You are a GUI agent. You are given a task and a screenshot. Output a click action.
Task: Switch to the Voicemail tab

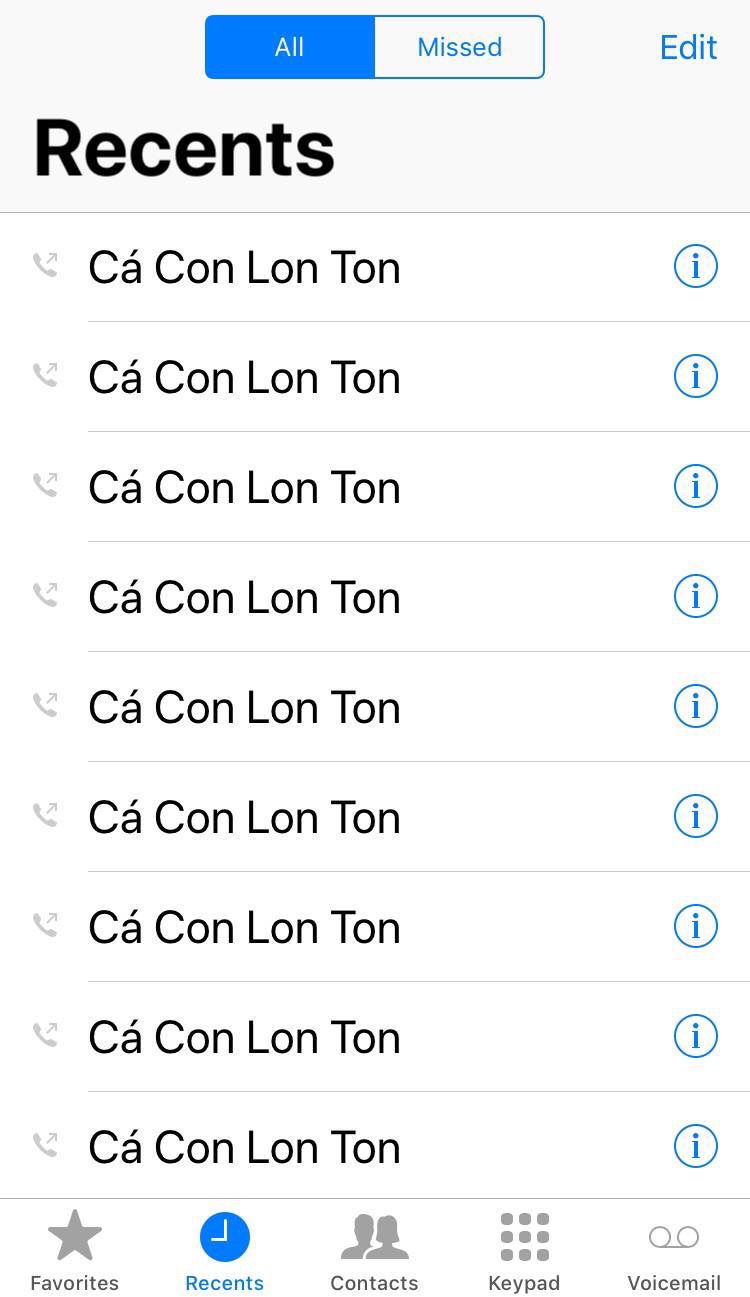pos(674,1250)
